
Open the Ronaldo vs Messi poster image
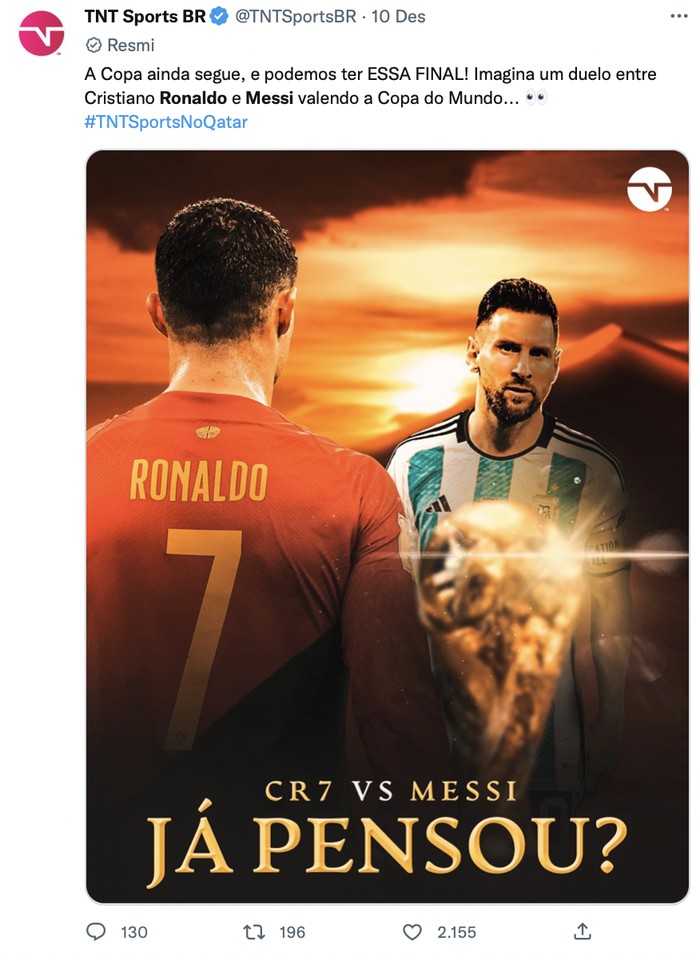pyautogui.click(x=387, y=527)
